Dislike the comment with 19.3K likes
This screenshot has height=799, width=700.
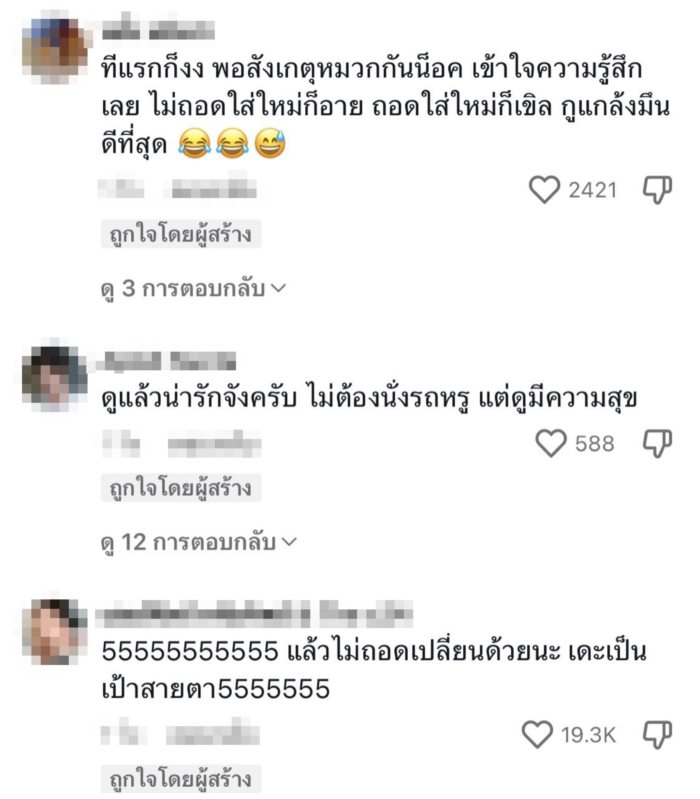[656, 735]
